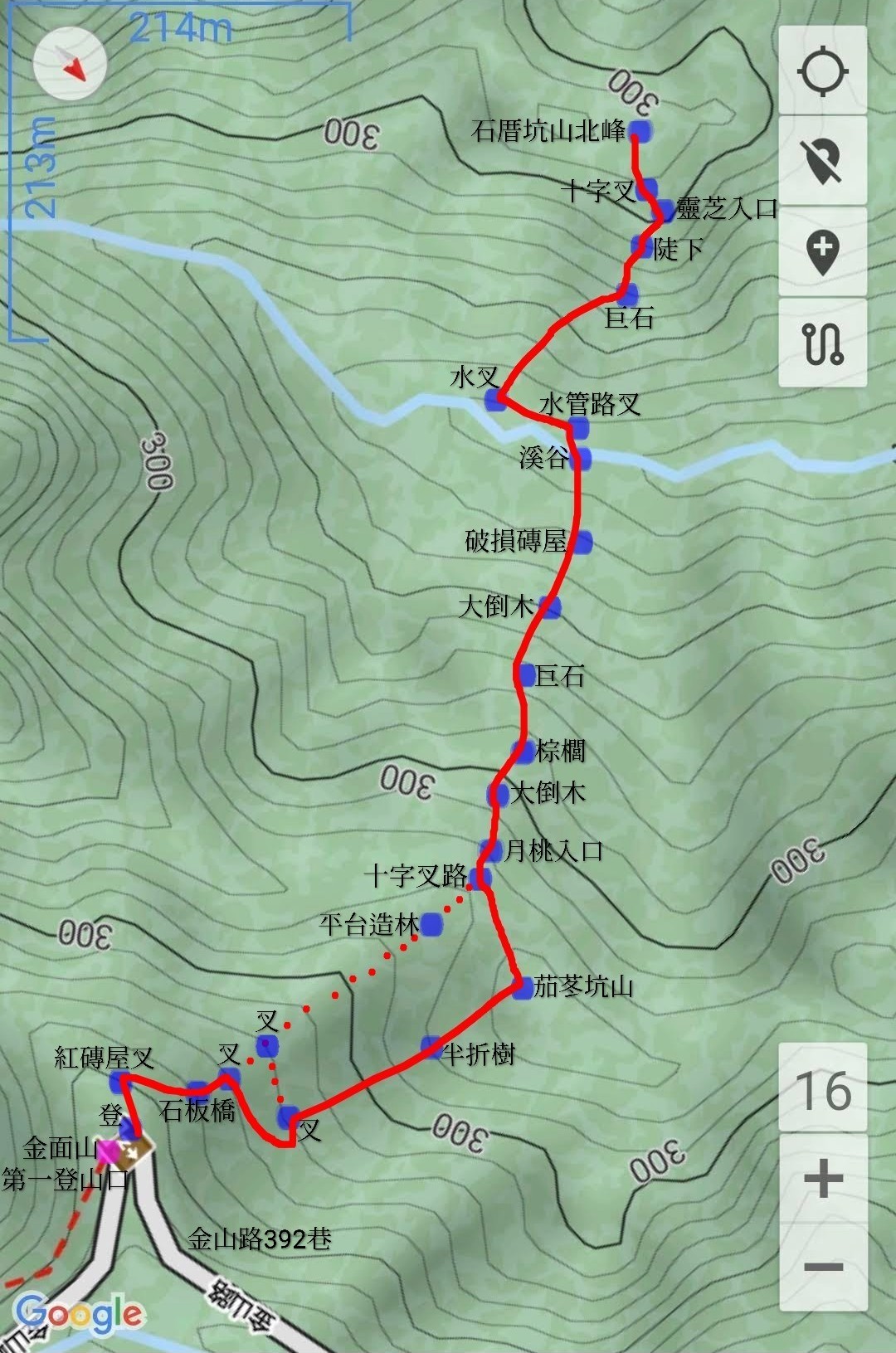Select the 月桃入口 waypoint marker
The height and width of the screenshot is (1353, 896).
491,850
